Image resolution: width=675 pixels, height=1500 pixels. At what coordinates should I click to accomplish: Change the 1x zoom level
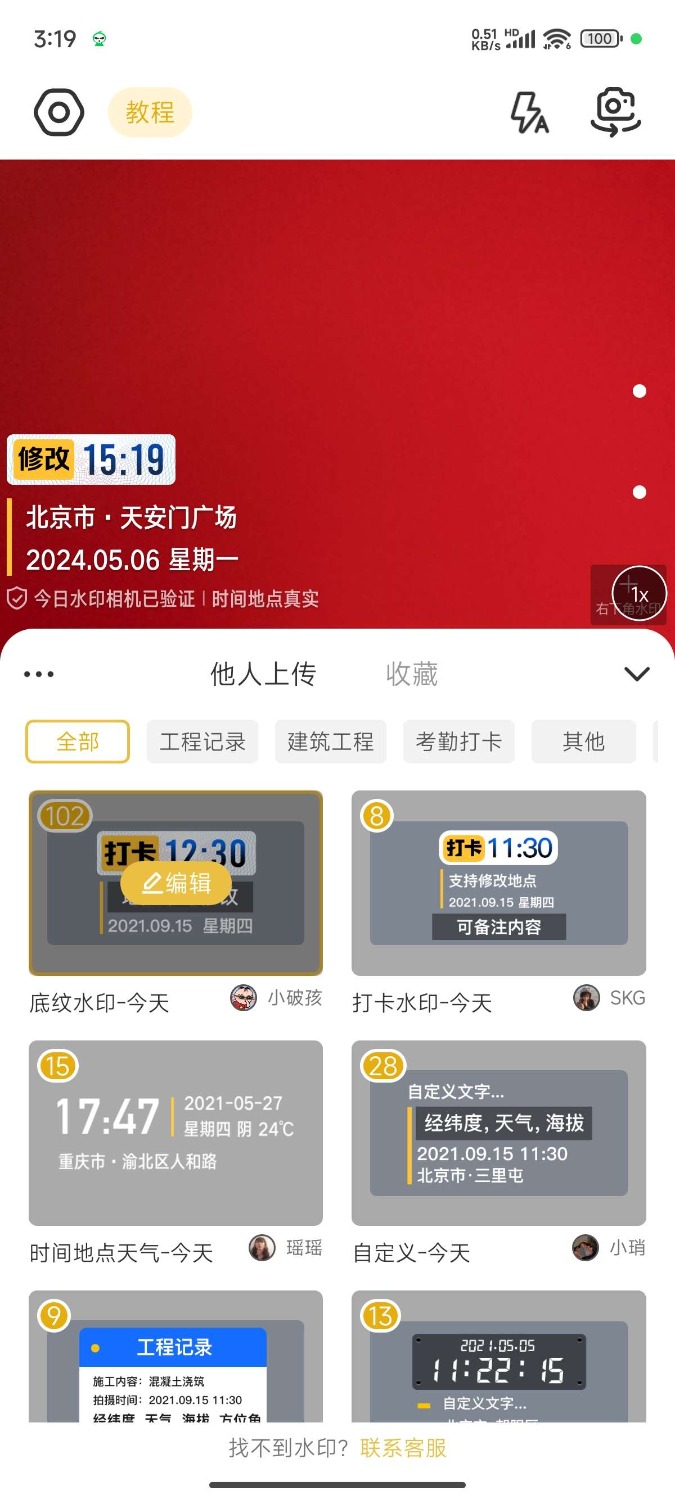[639, 594]
